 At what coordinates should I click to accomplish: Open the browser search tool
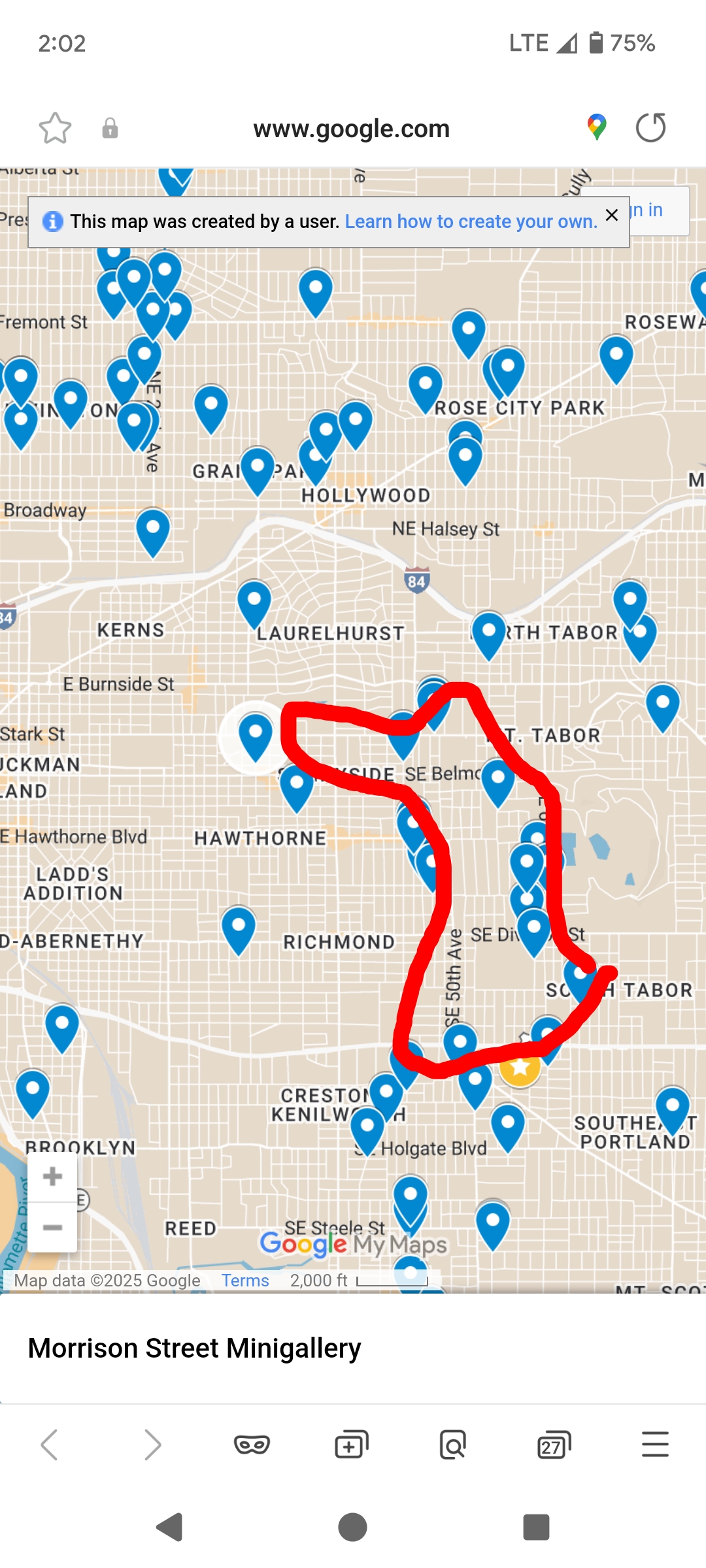pyautogui.click(x=452, y=1444)
